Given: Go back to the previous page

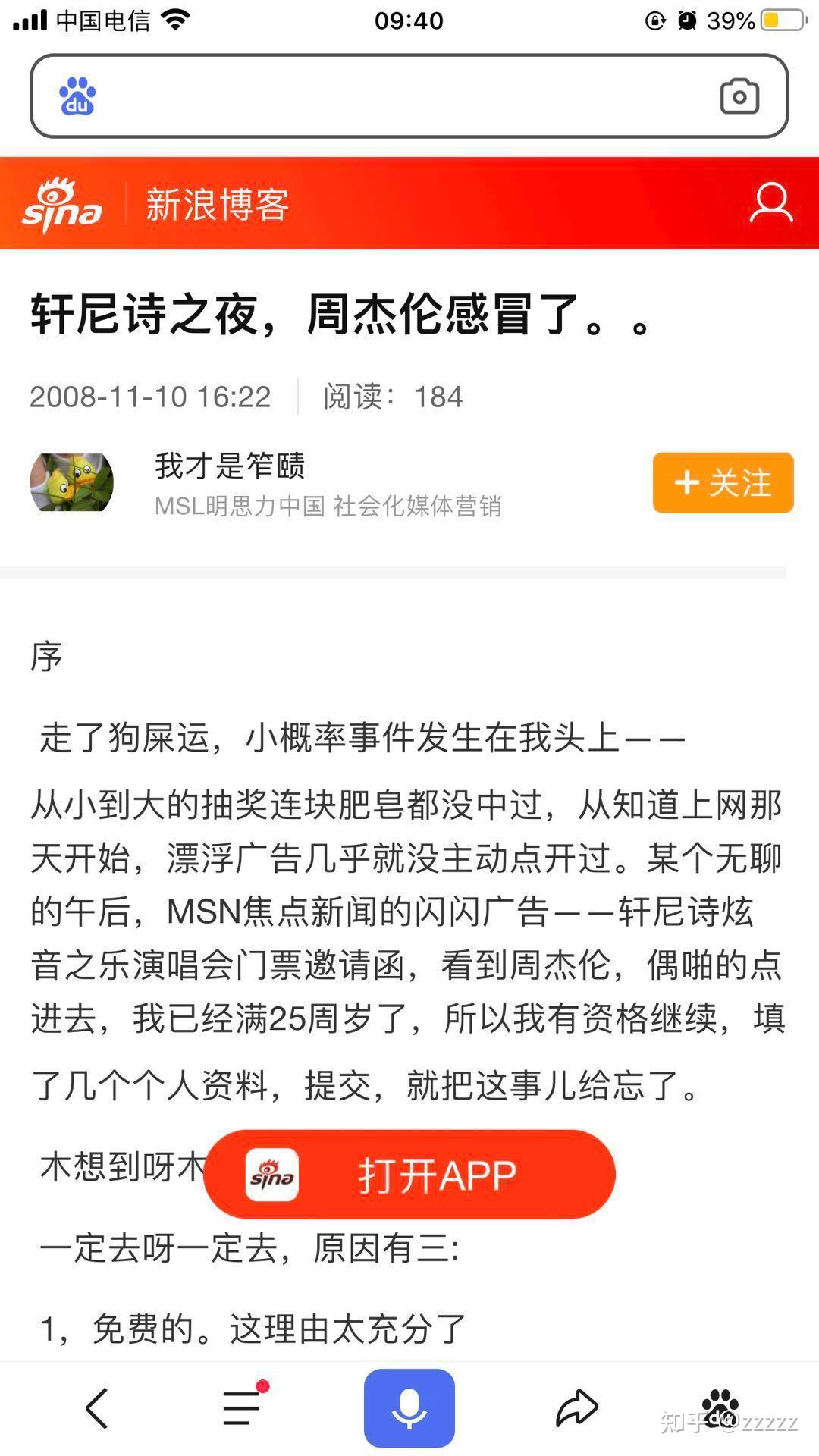Looking at the screenshot, I should [97, 1408].
